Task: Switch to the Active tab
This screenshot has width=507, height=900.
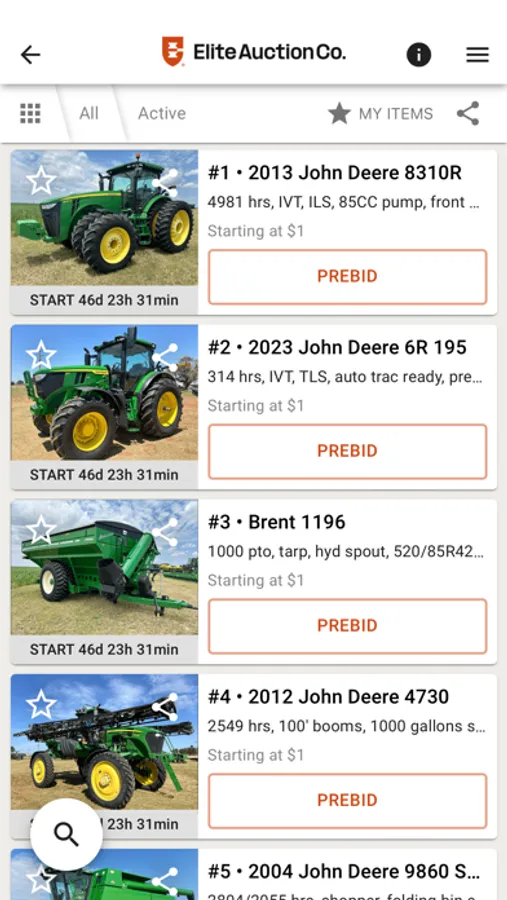Action: pyautogui.click(x=162, y=113)
